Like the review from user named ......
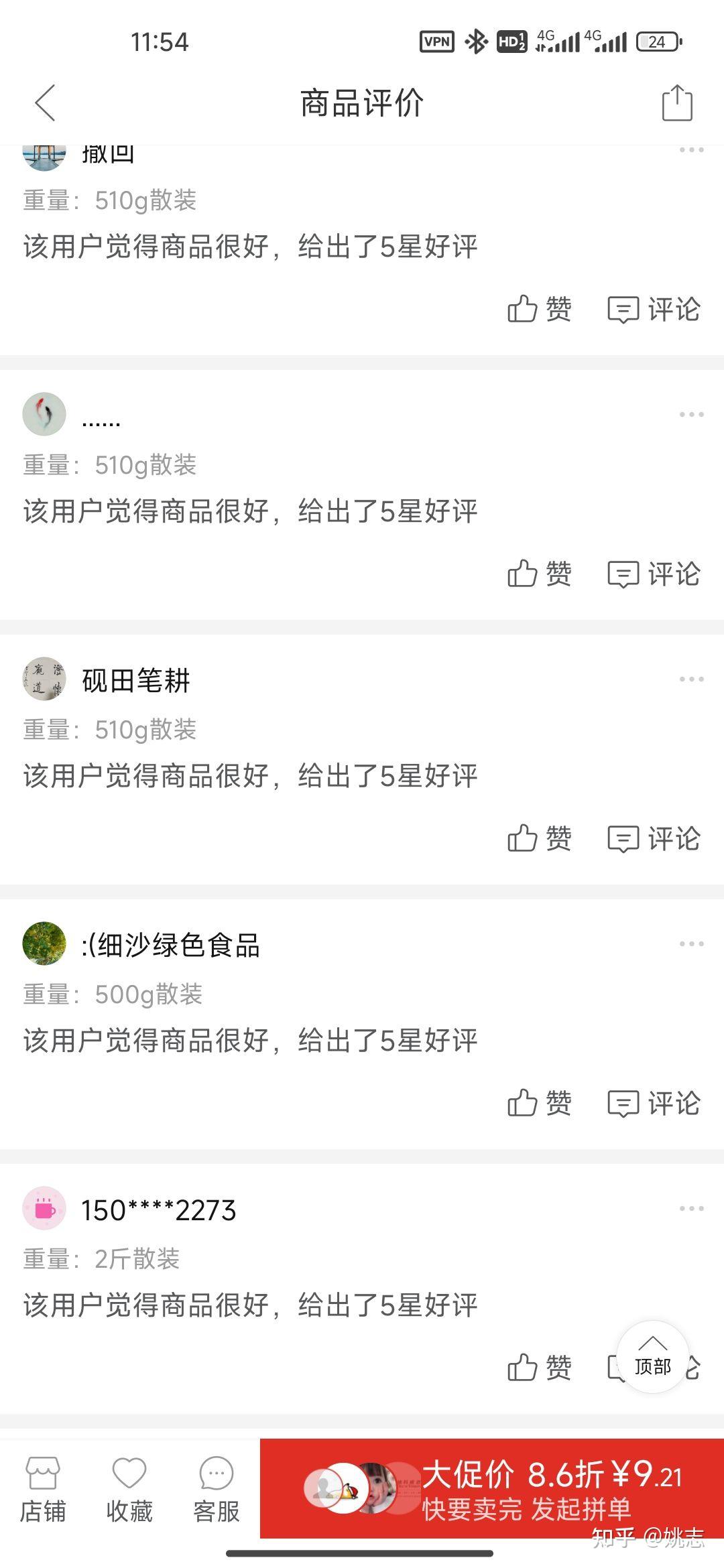Image resolution: width=724 pixels, height=1568 pixels. (x=539, y=574)
